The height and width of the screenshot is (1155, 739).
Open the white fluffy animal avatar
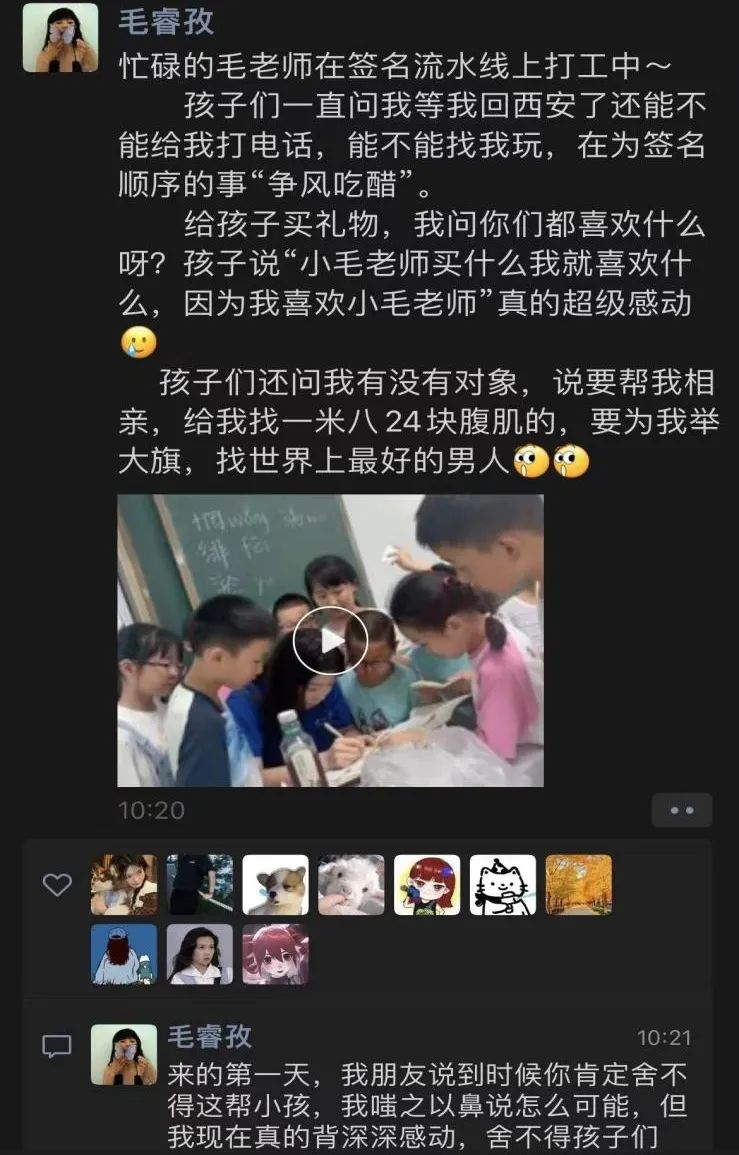[x=351, y=885]
